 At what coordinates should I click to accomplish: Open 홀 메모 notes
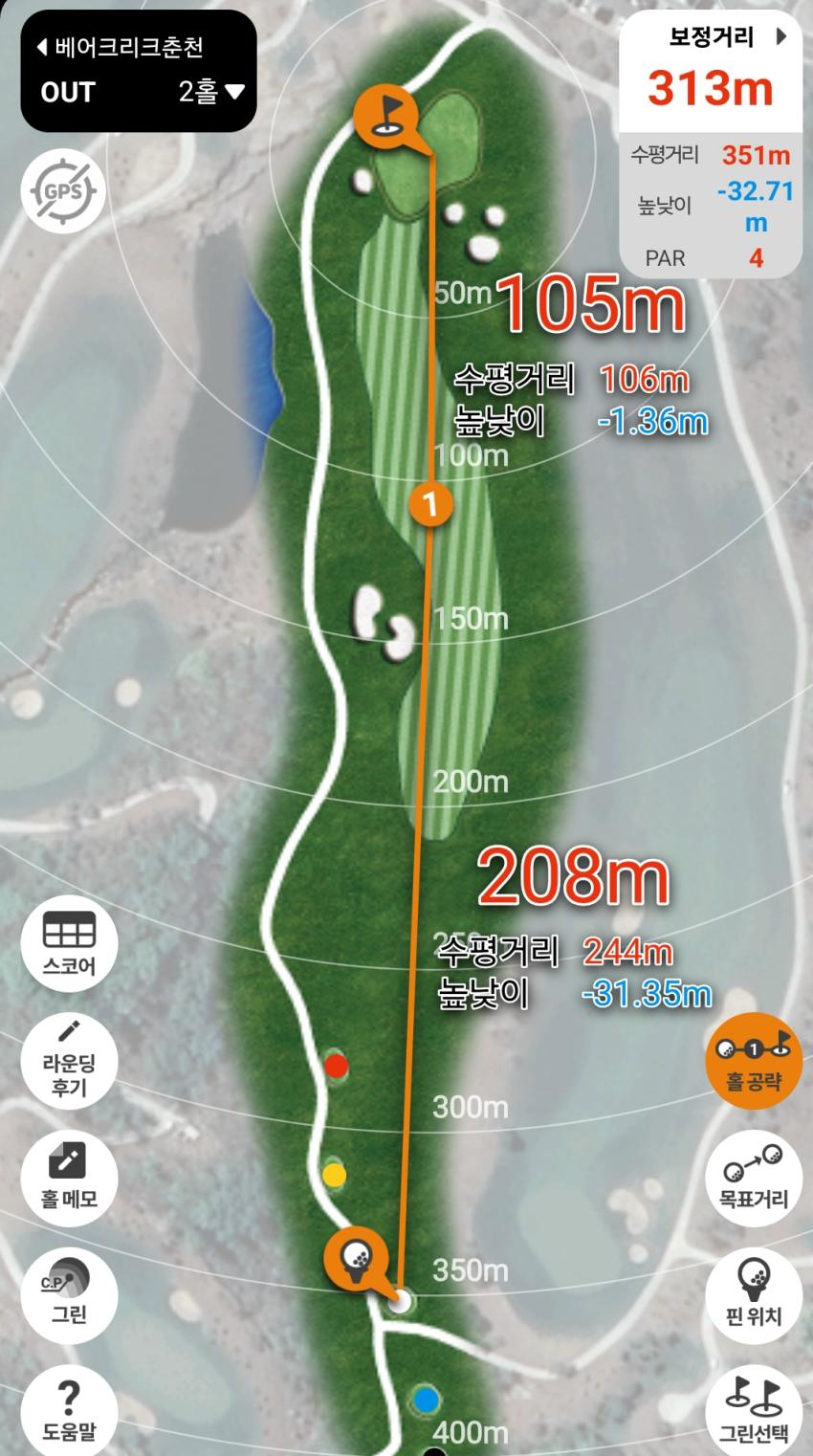[69, 1174]
